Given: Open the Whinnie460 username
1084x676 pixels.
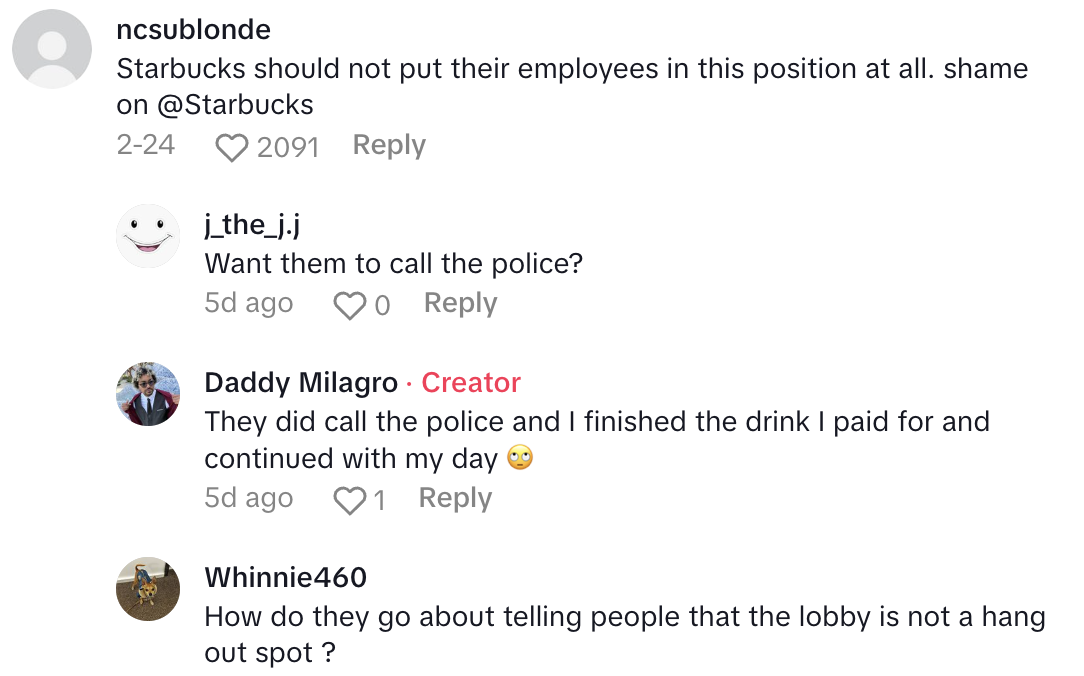Looking at the screenshot, I should 285,577.
